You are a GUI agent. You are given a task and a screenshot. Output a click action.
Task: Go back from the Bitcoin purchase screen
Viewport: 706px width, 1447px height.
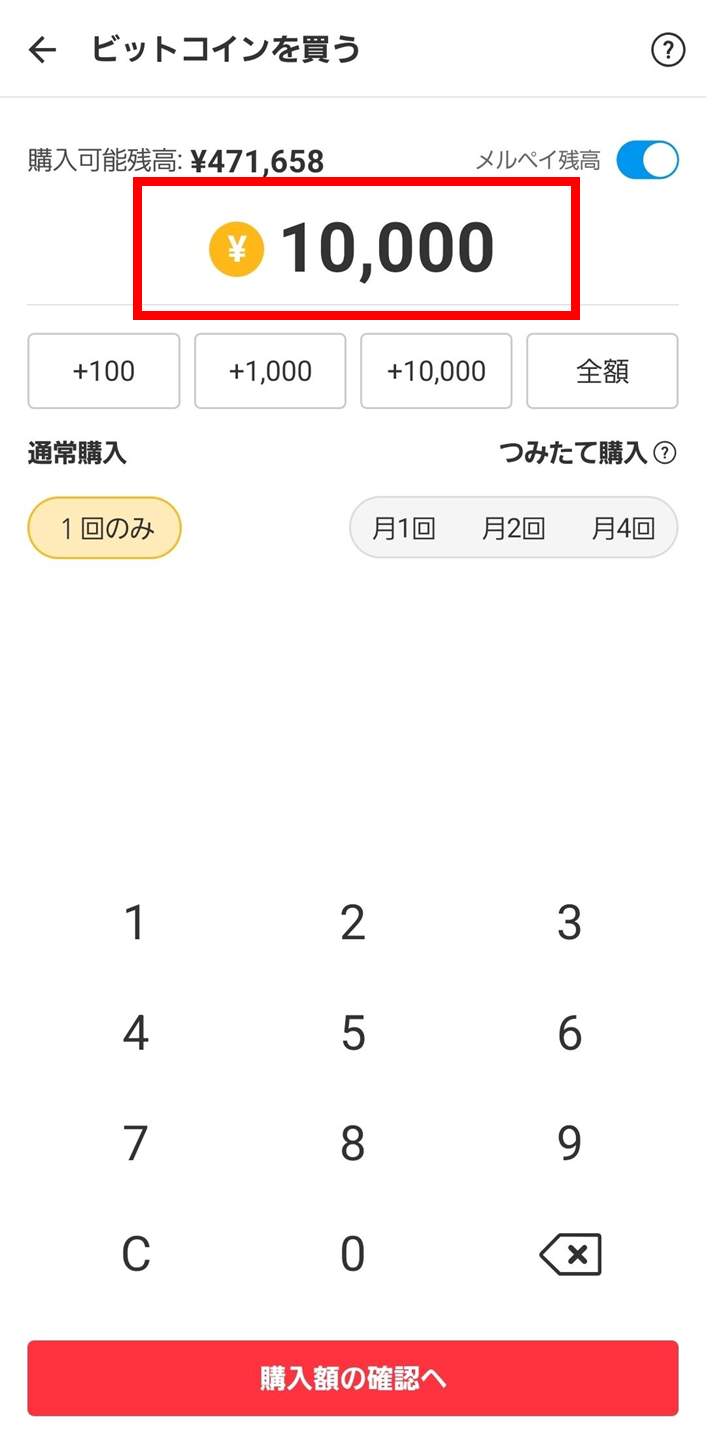42,49
